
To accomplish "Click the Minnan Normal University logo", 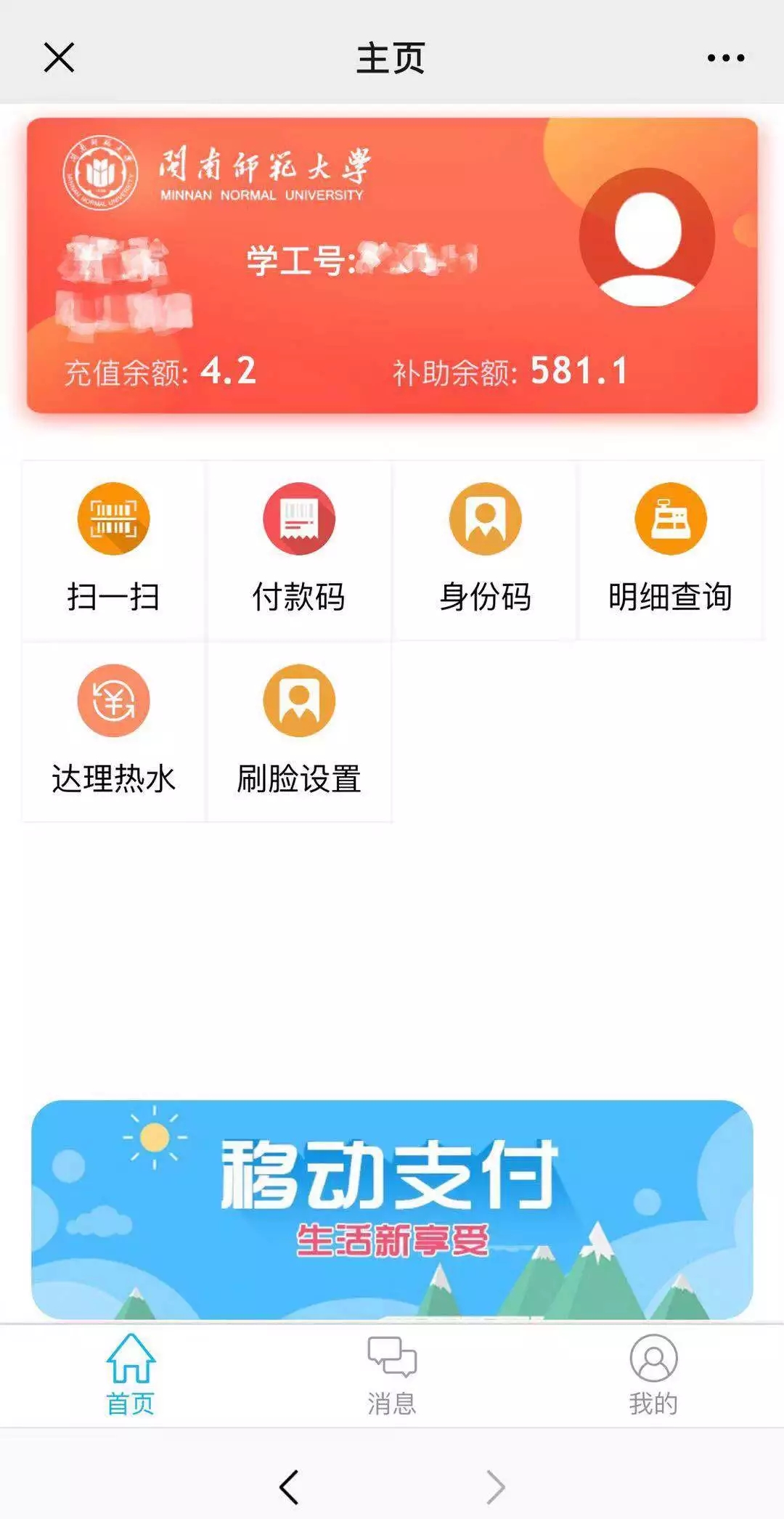I will 102,171.
